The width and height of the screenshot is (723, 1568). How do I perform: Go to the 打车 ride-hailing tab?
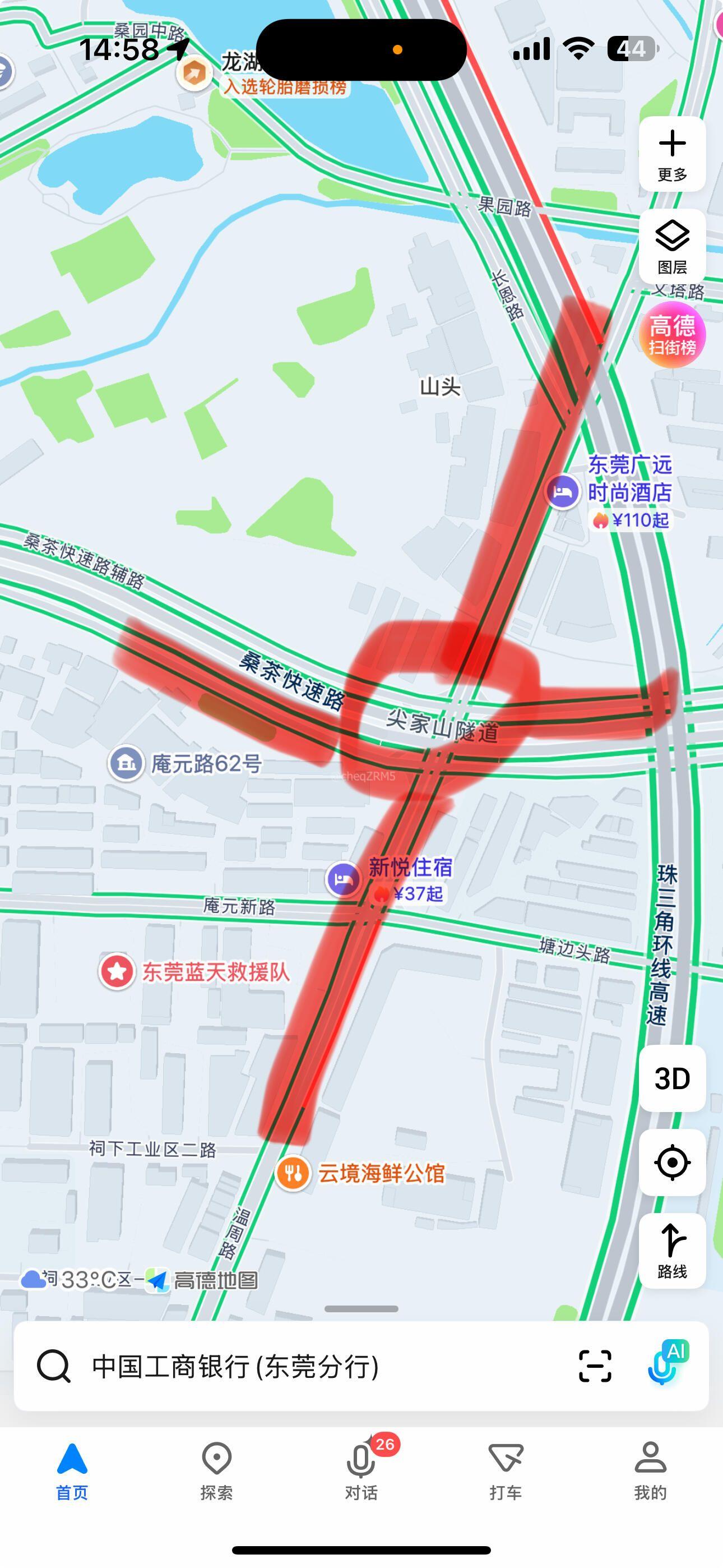(506, 1470)
